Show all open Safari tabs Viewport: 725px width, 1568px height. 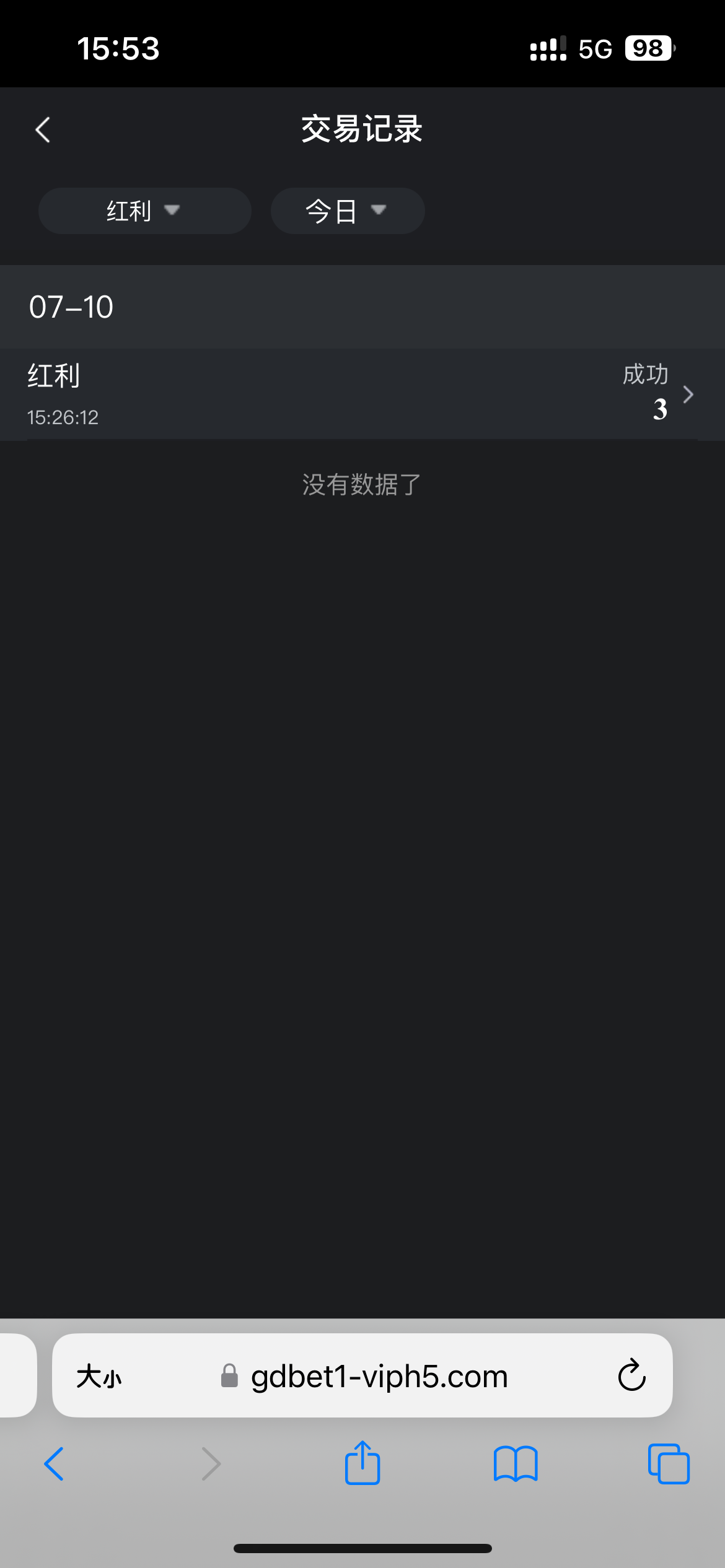668,1464
